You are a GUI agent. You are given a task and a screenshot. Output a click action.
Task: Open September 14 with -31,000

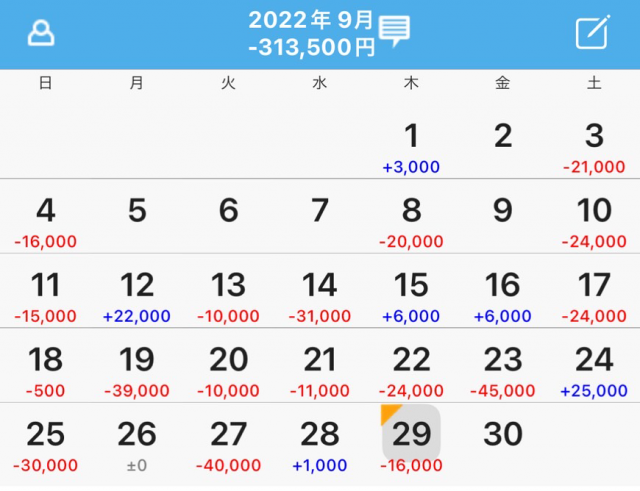[x=320, y=296]
